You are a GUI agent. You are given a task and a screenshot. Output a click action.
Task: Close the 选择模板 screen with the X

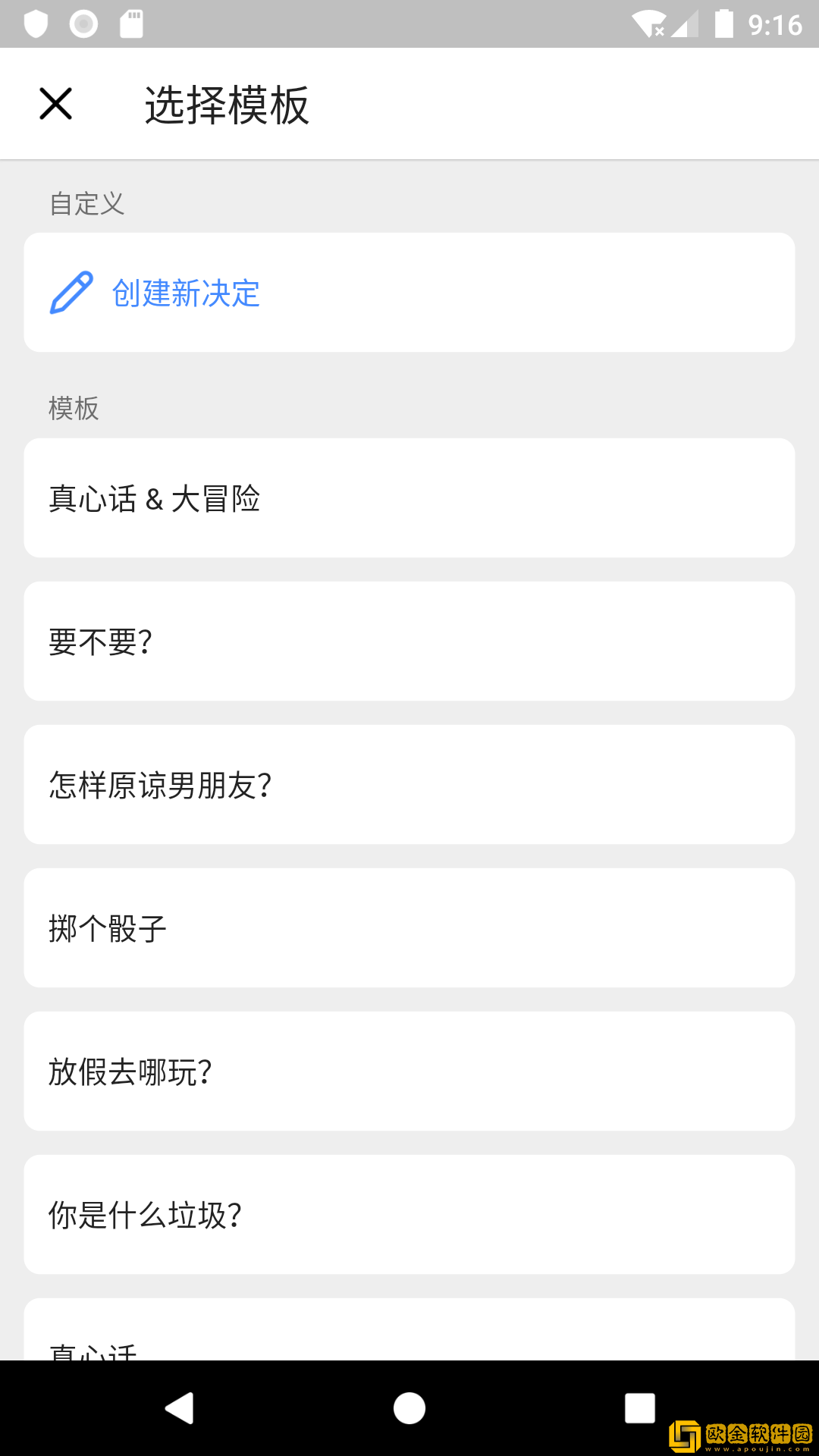[x=55, y=103]
